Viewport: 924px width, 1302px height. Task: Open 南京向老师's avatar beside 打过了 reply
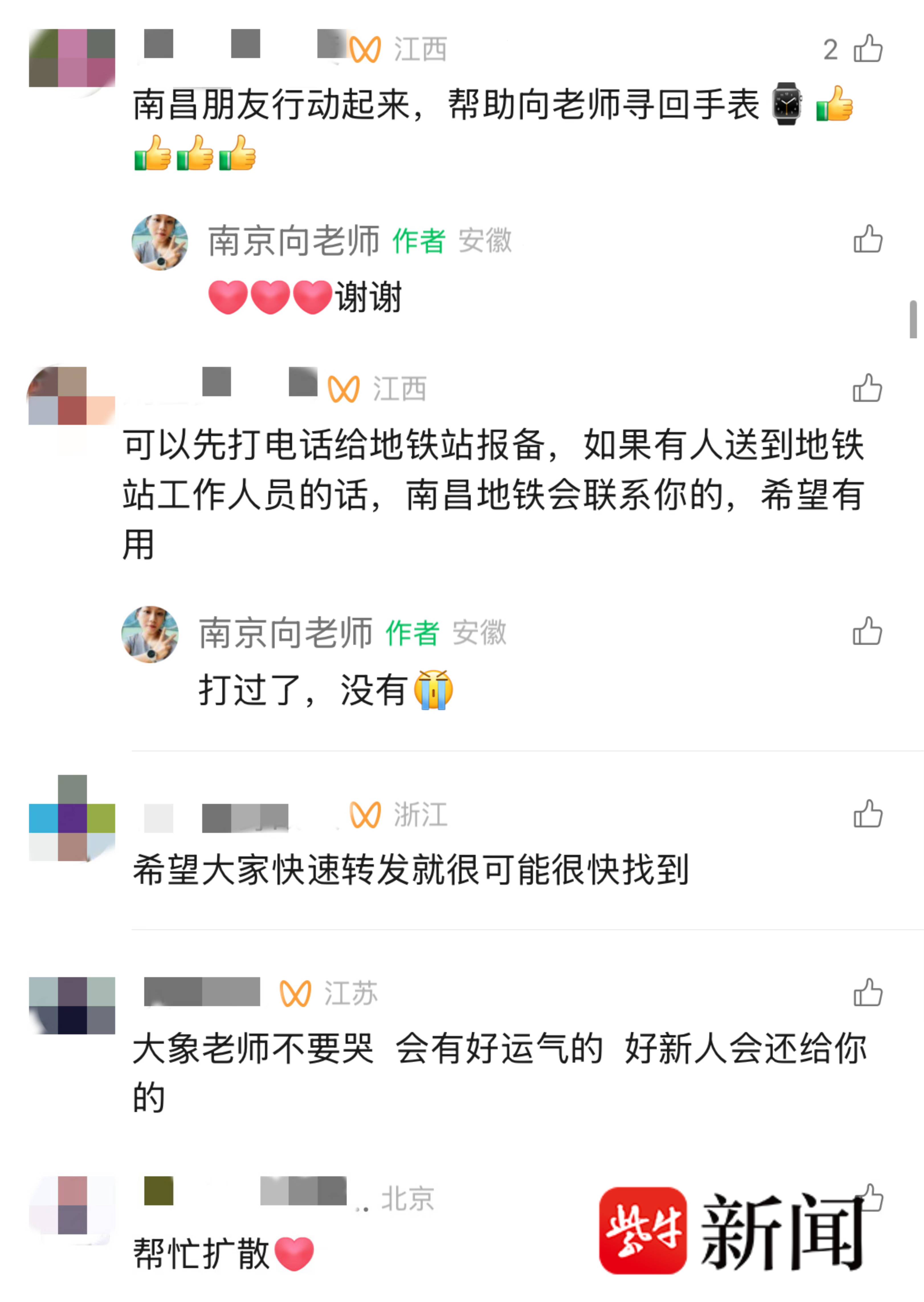tap(150, 634)
